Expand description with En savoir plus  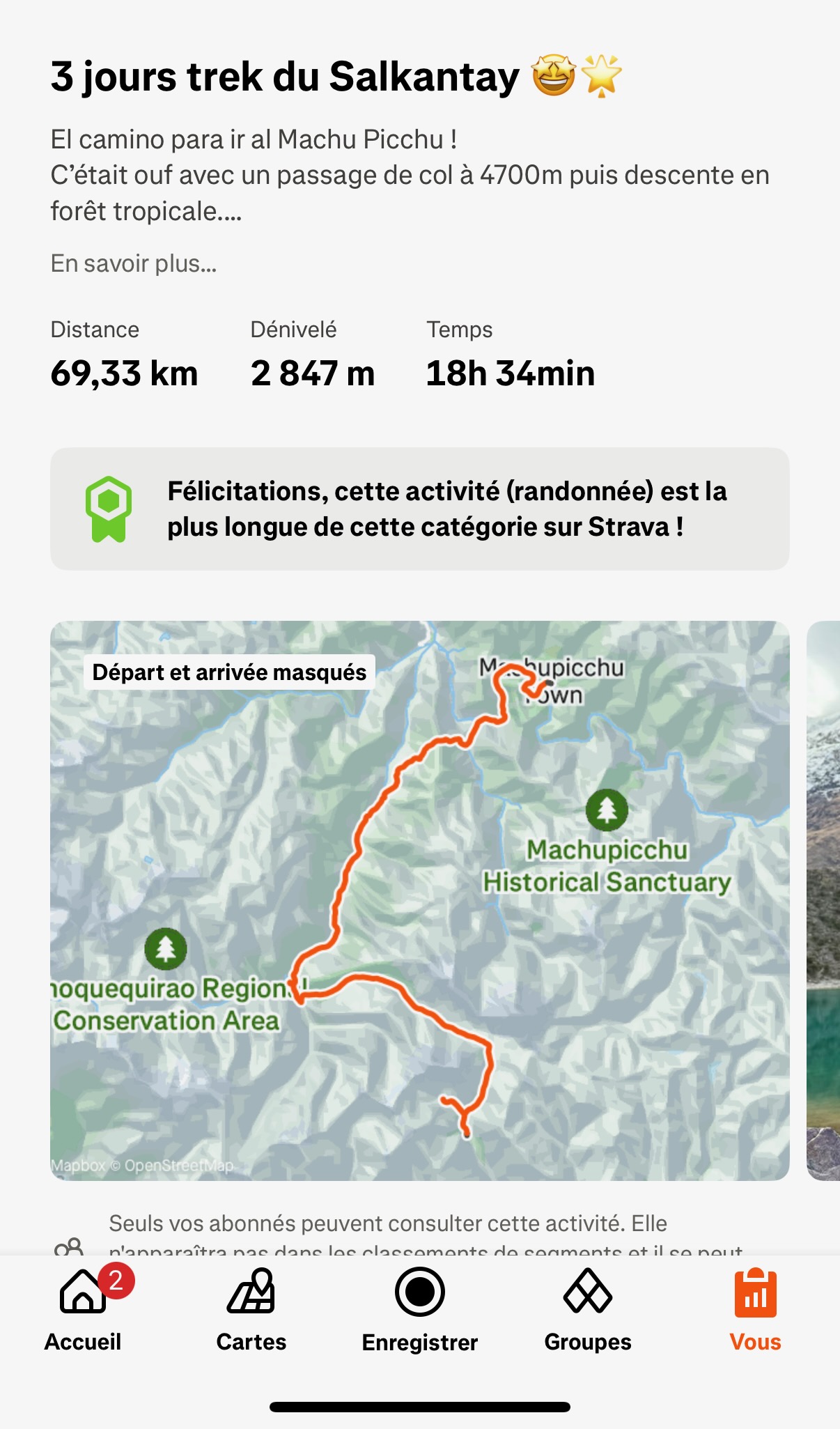click(x=134, y=263)
